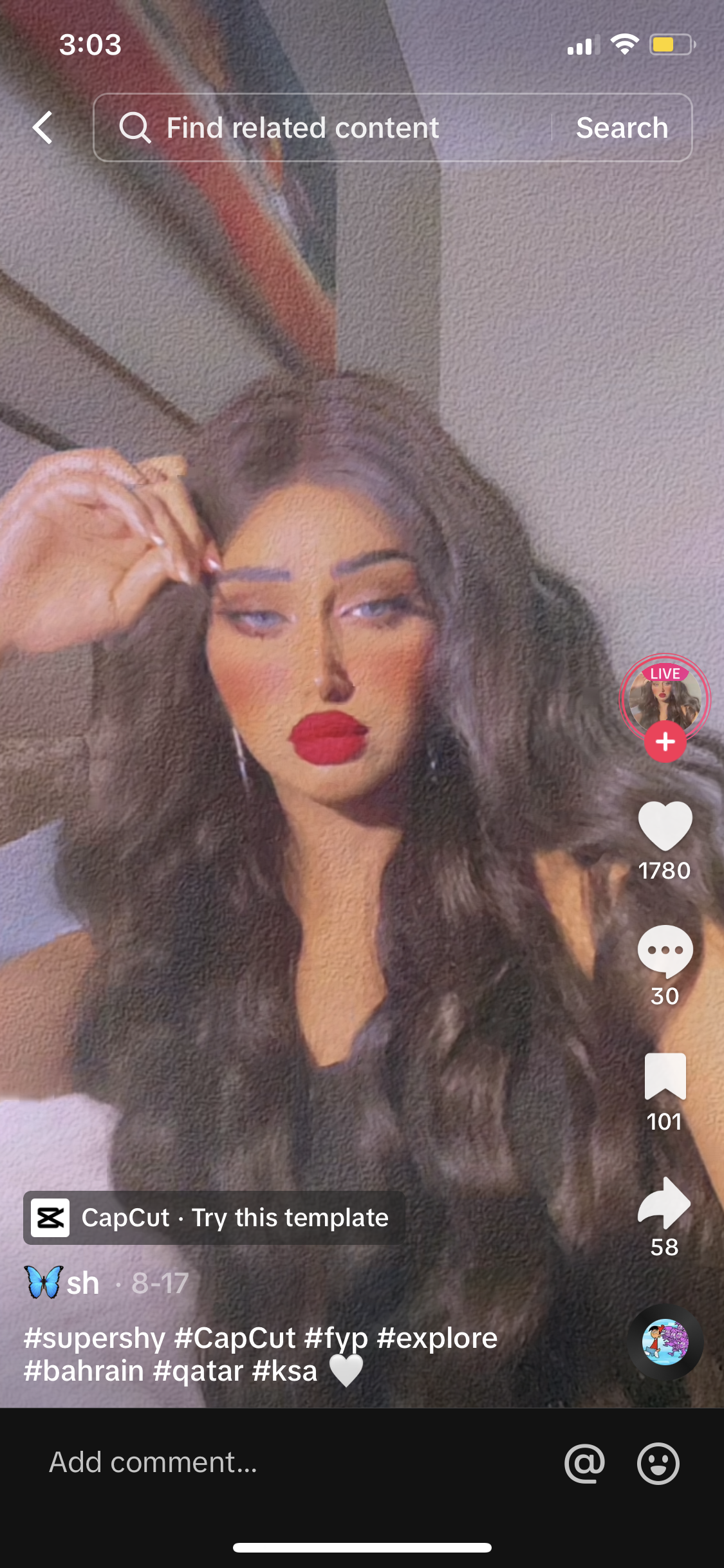Tap the Find related content field

pos(322,127)
